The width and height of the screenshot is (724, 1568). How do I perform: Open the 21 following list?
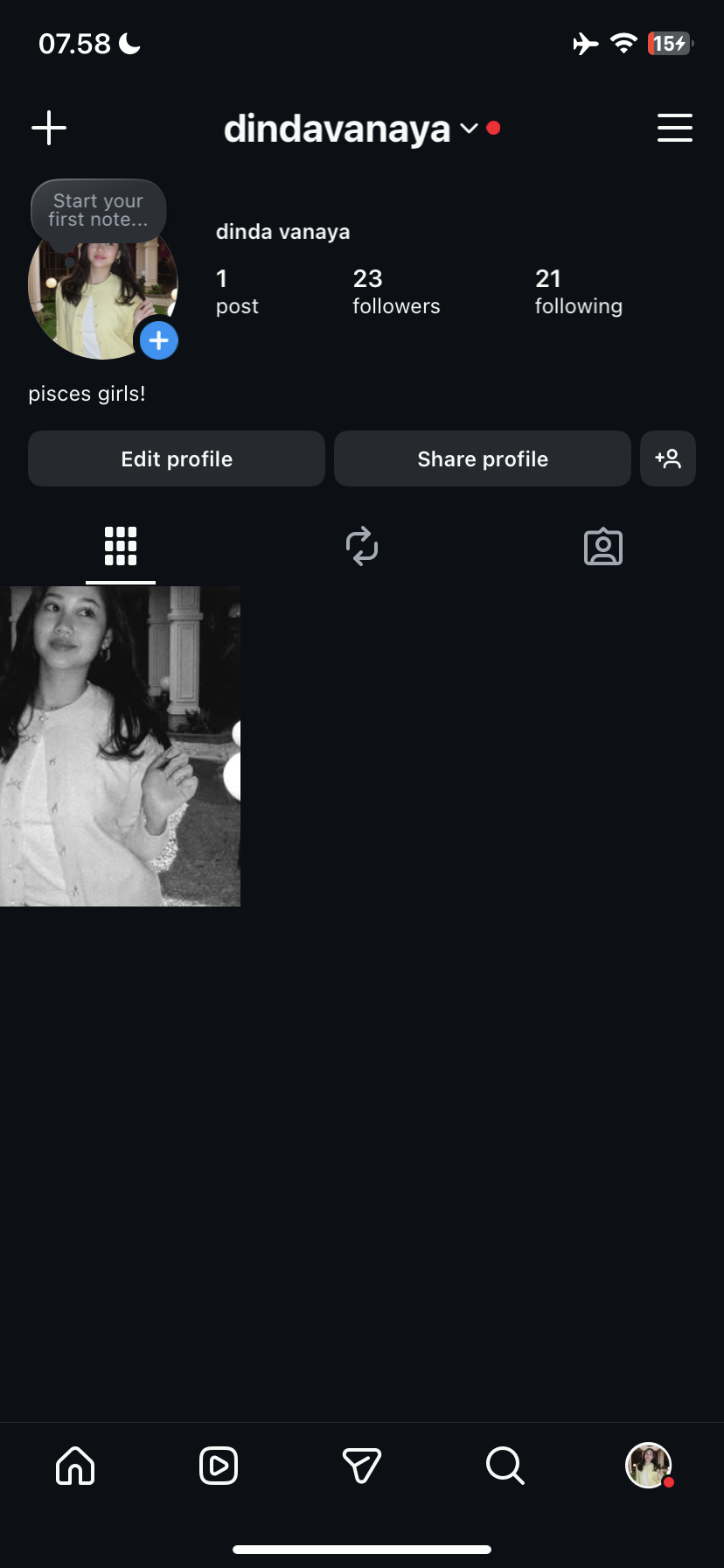(x=578, y=291)
